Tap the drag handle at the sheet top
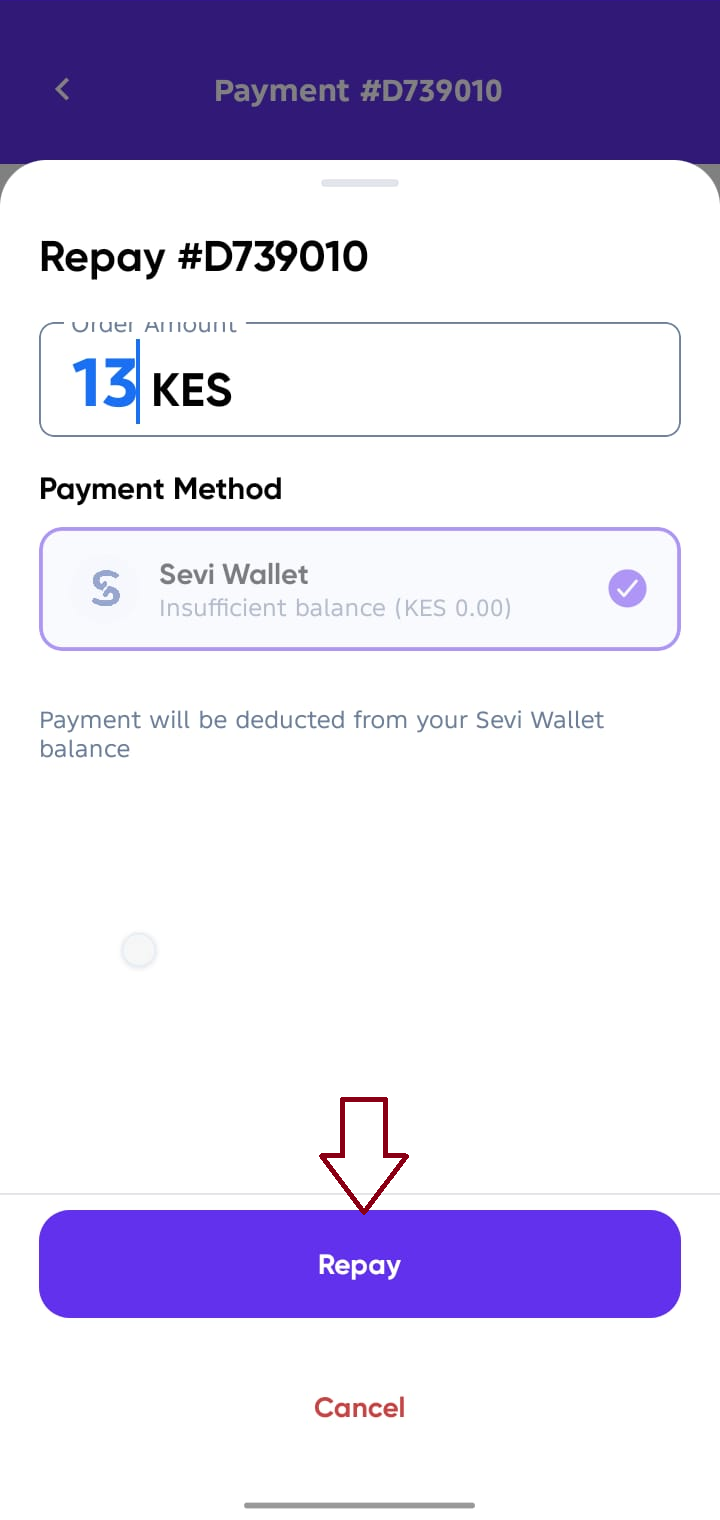 point(360,183)
